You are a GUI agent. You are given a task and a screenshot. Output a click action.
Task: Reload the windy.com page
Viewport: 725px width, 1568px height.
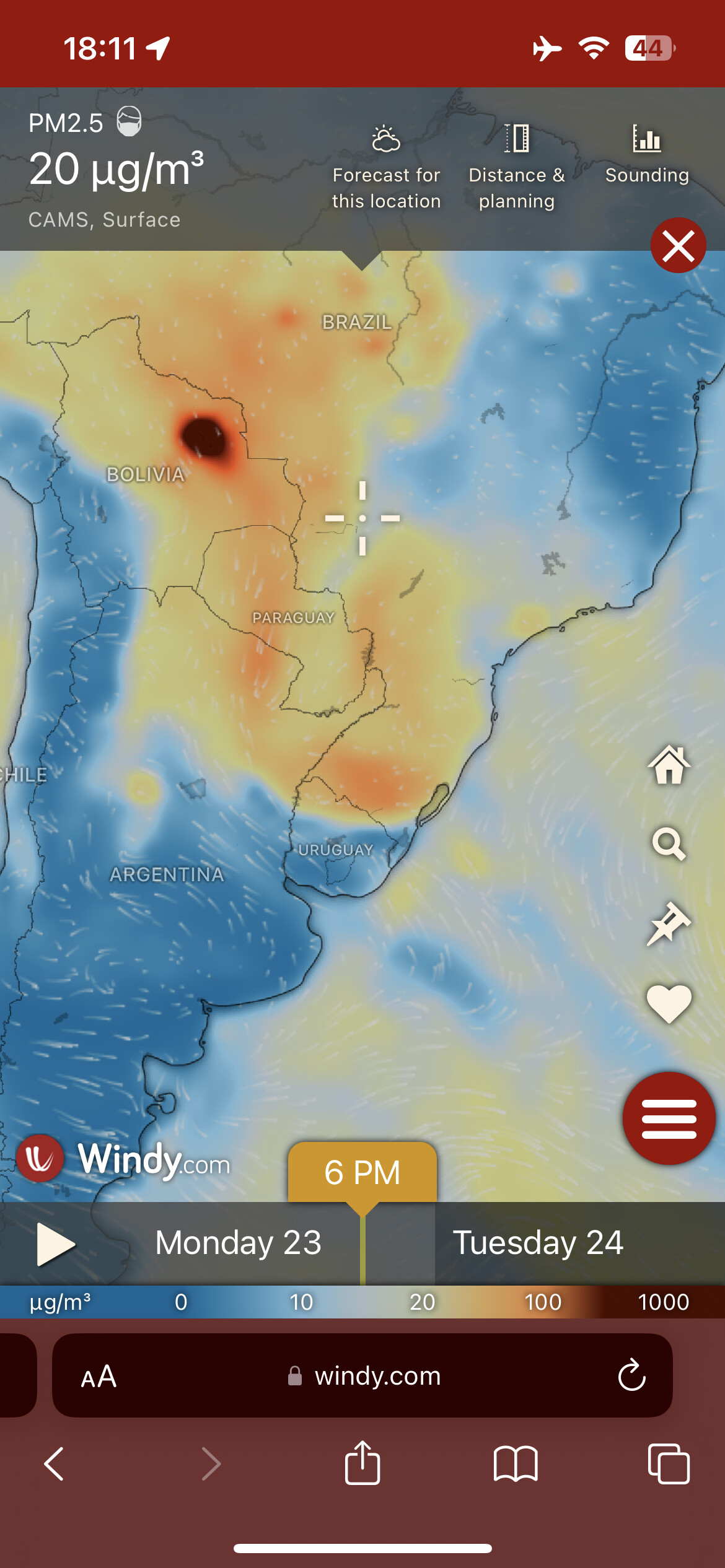tap(631, 1375)
